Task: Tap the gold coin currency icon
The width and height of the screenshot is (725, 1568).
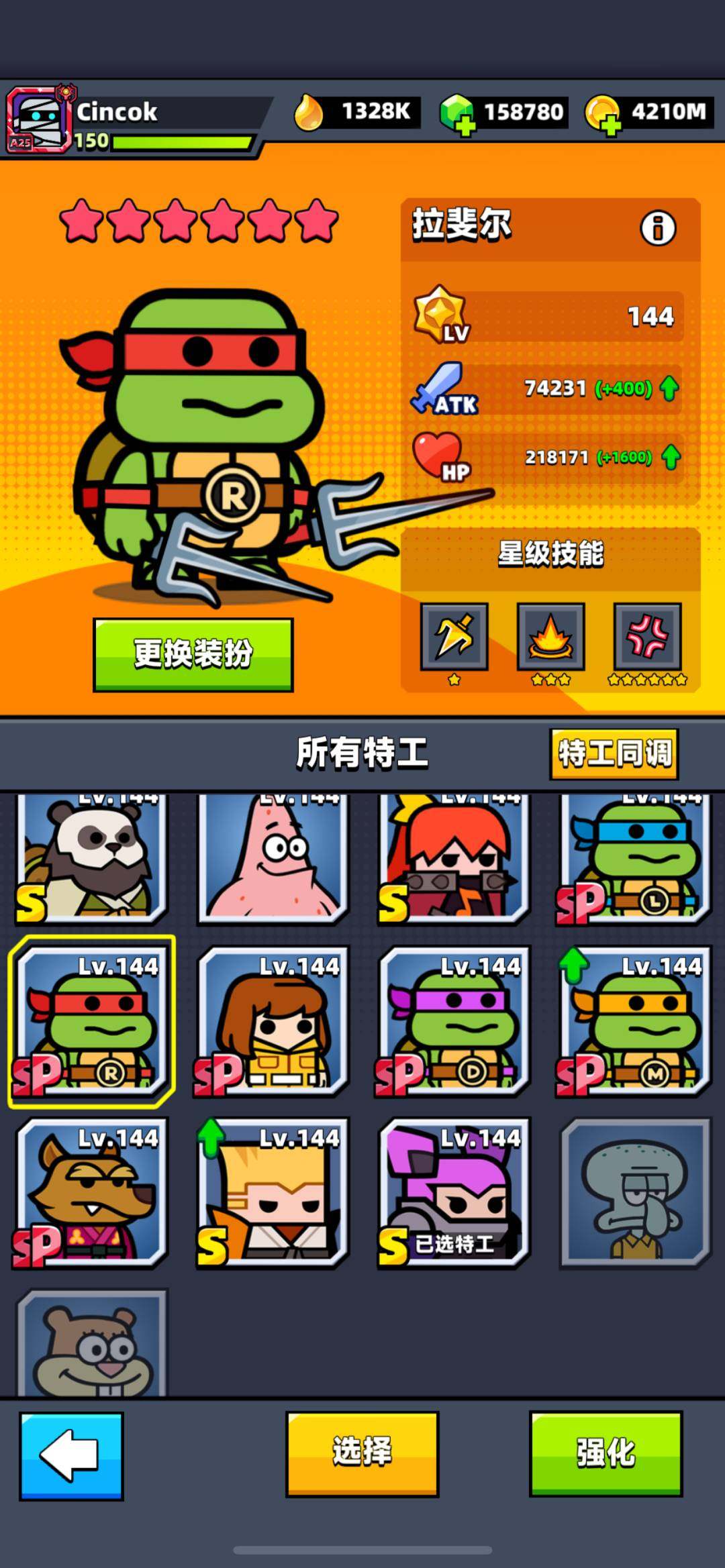Action: click(x=601, y=111)
